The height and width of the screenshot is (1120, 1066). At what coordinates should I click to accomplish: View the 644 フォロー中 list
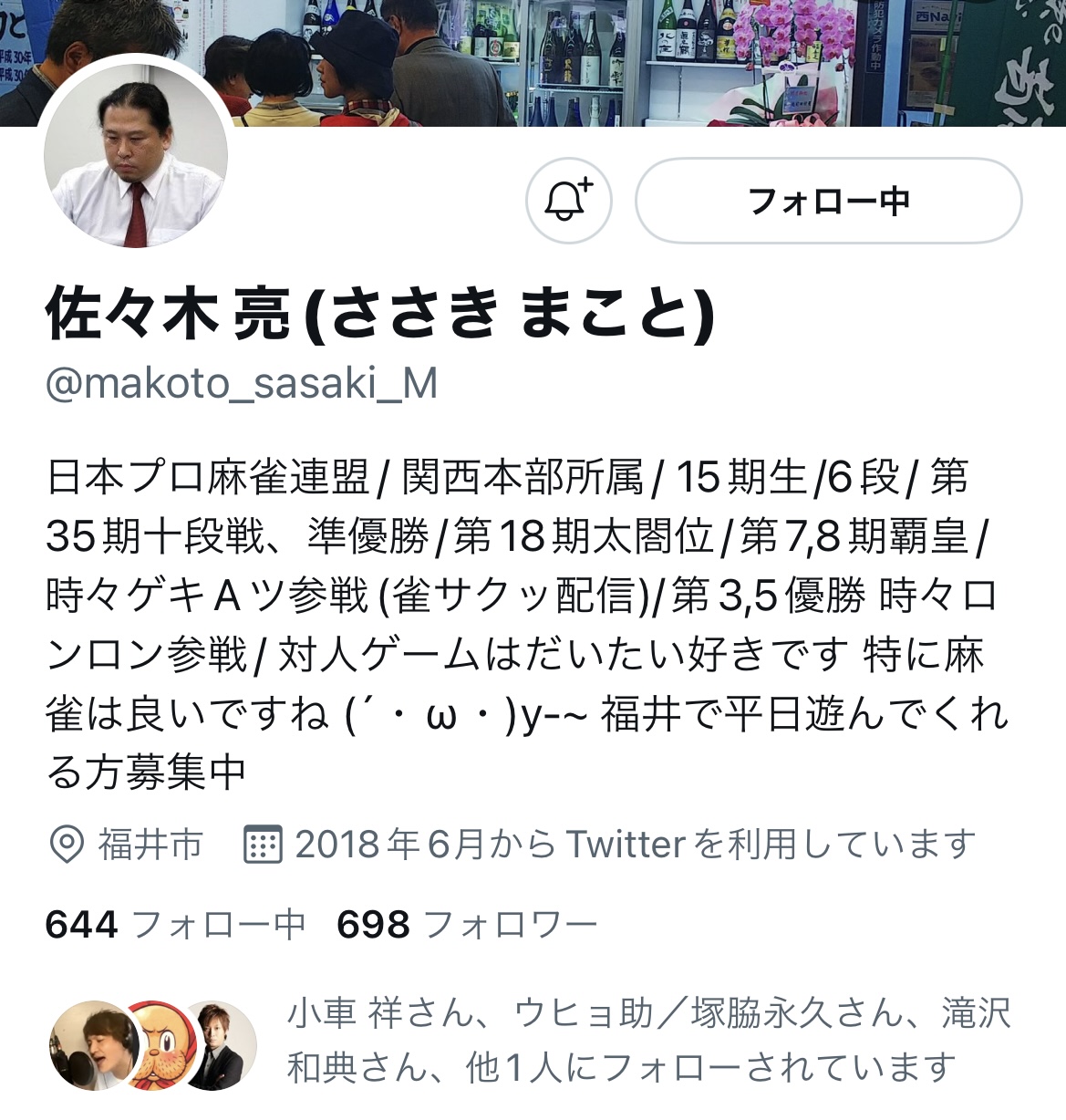tap(175, 925)
